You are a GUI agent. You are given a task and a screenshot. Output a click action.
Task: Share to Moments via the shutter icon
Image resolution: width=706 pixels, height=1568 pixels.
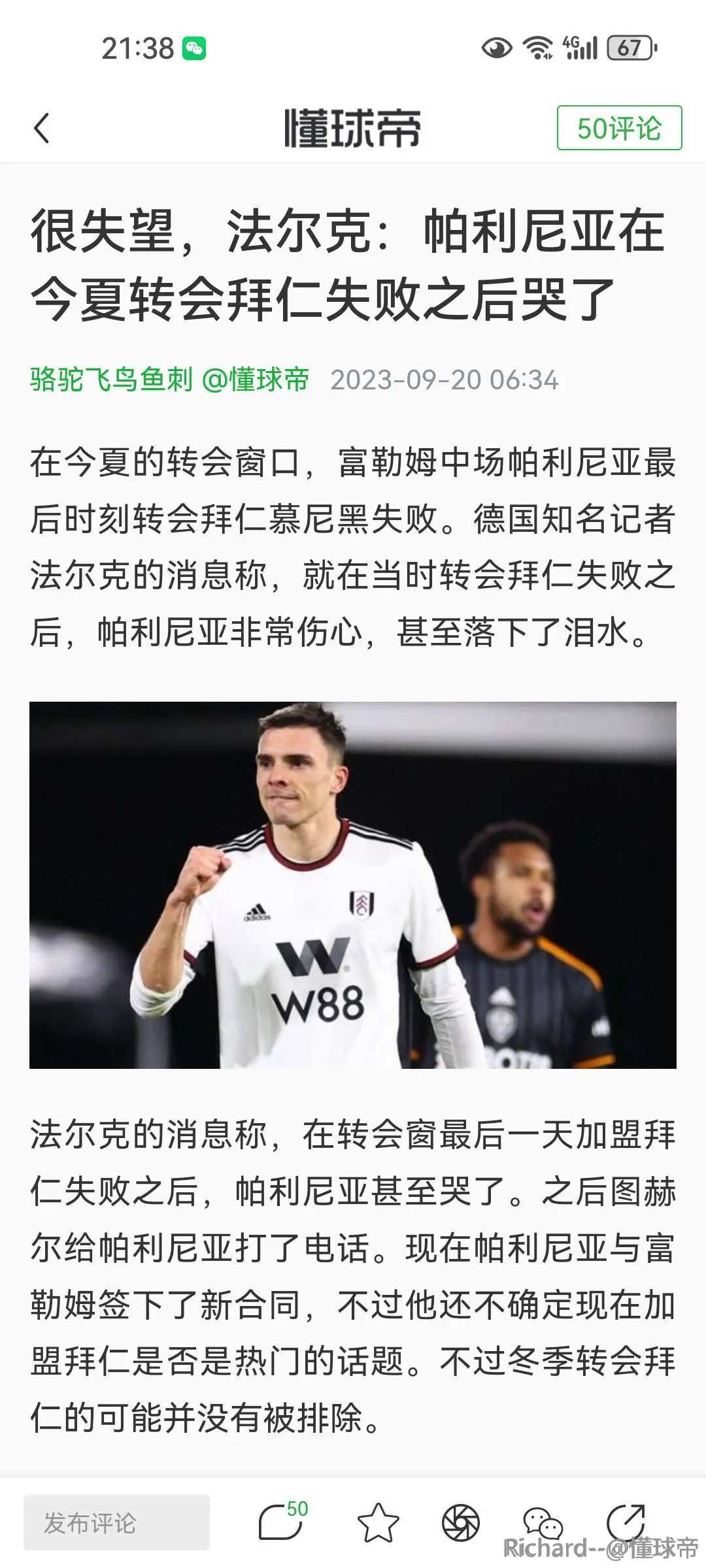coord(460,1523)
